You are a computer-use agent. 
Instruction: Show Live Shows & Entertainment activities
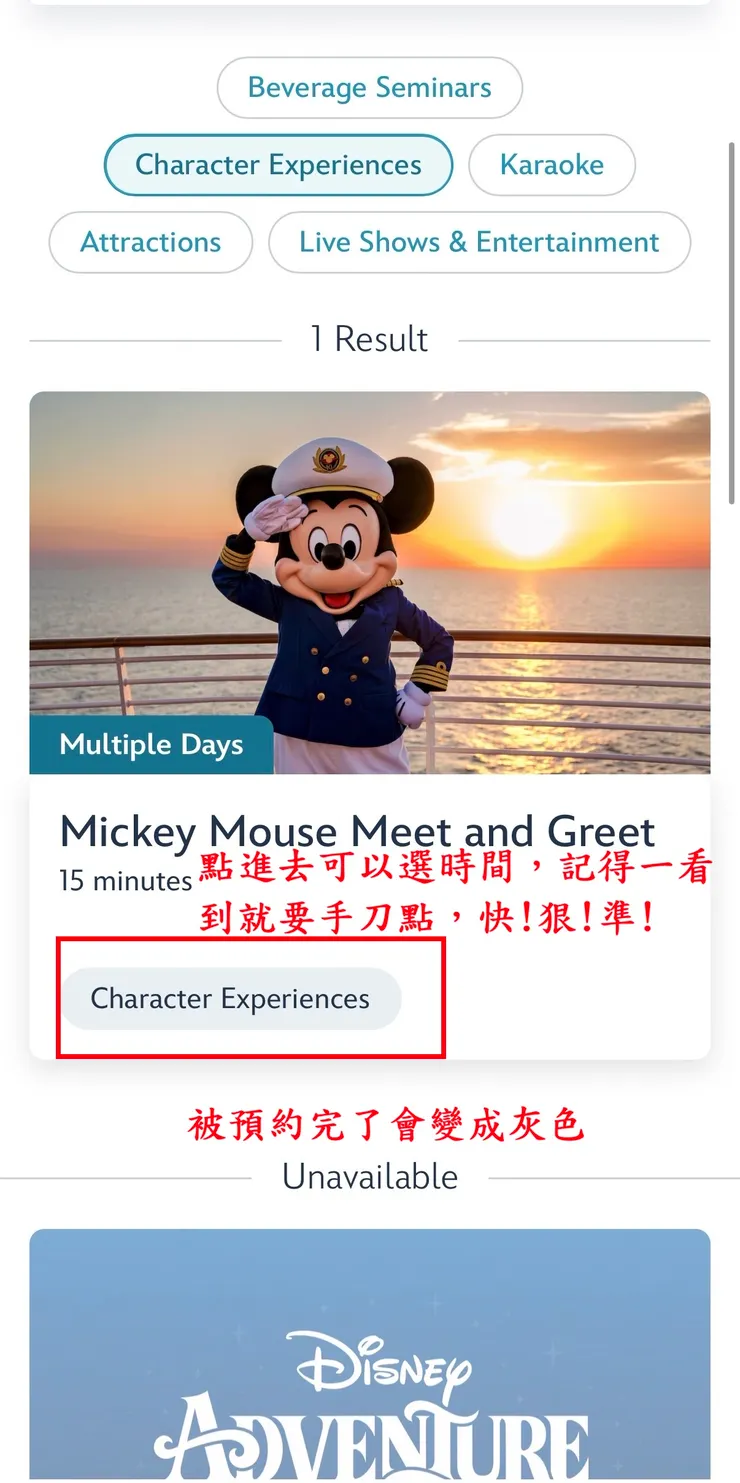coord(479,242)
